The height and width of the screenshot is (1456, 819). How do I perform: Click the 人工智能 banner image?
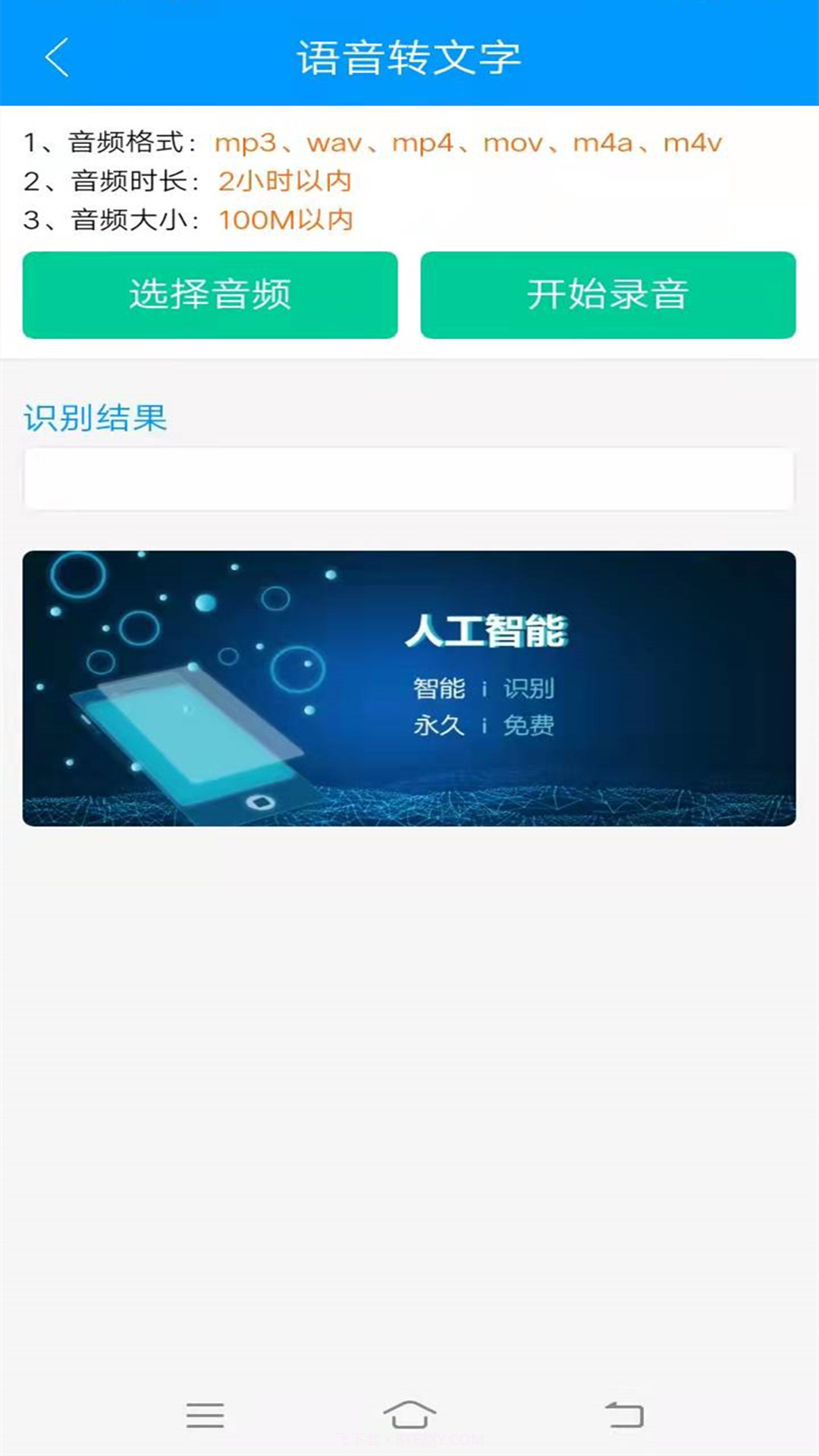coord(409,692)
